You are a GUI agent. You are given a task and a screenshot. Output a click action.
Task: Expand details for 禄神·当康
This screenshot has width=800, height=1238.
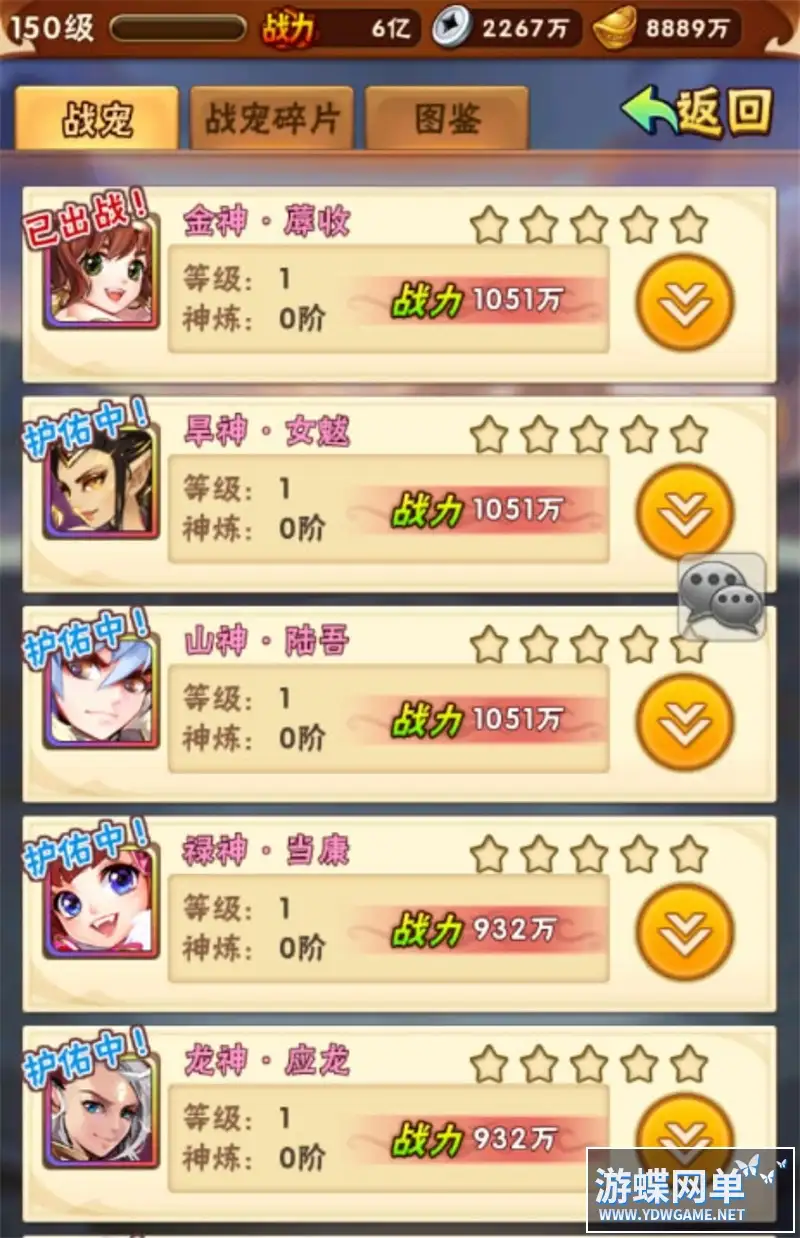686,932
